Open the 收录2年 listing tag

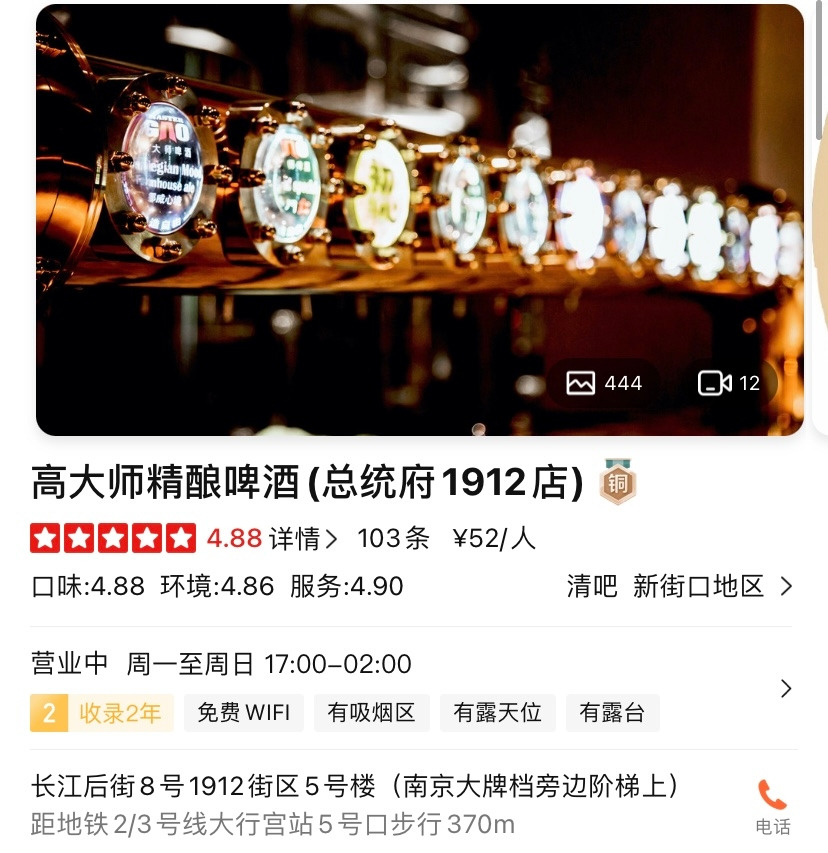(102, 713)
